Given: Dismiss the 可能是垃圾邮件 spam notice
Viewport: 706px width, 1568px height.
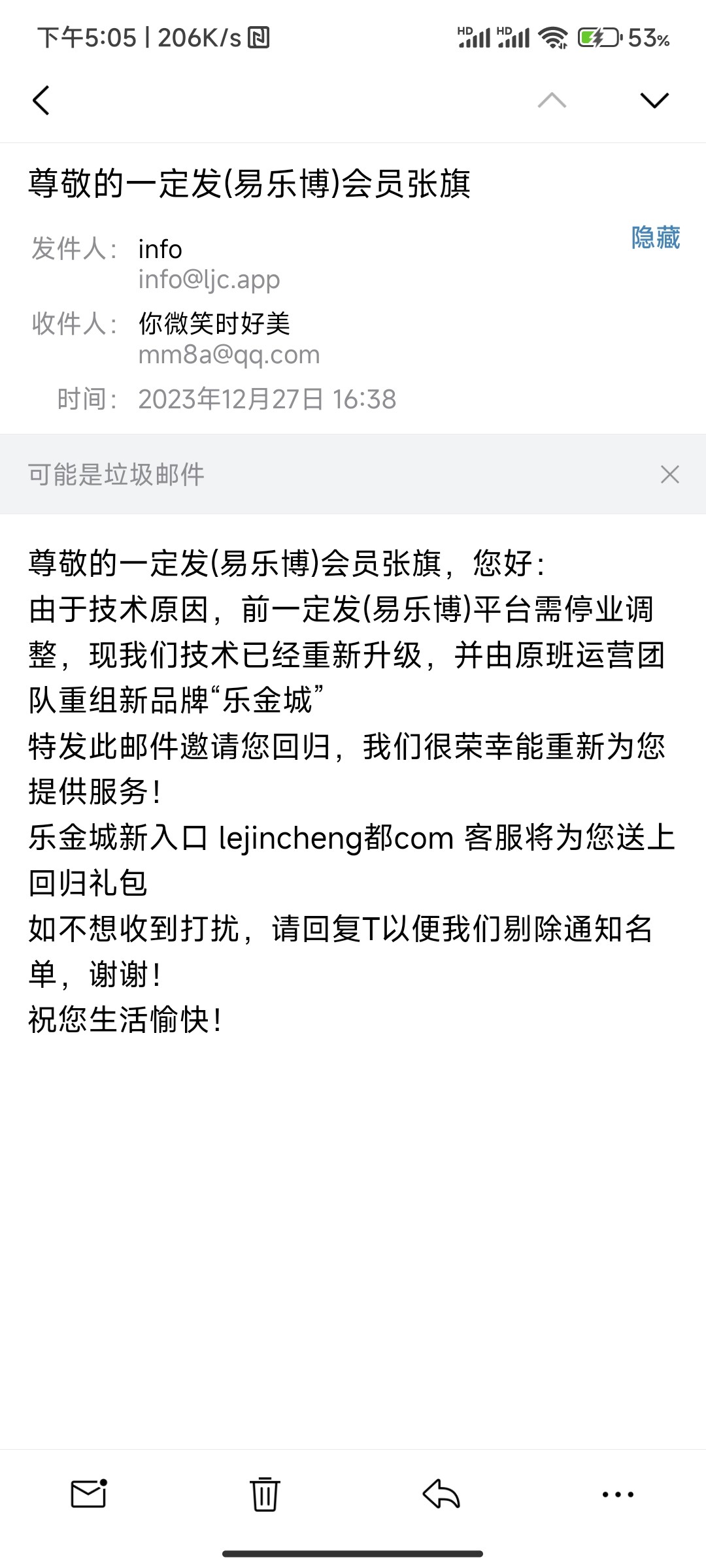Looking at the screenshot, I should (x=670, y=474).
